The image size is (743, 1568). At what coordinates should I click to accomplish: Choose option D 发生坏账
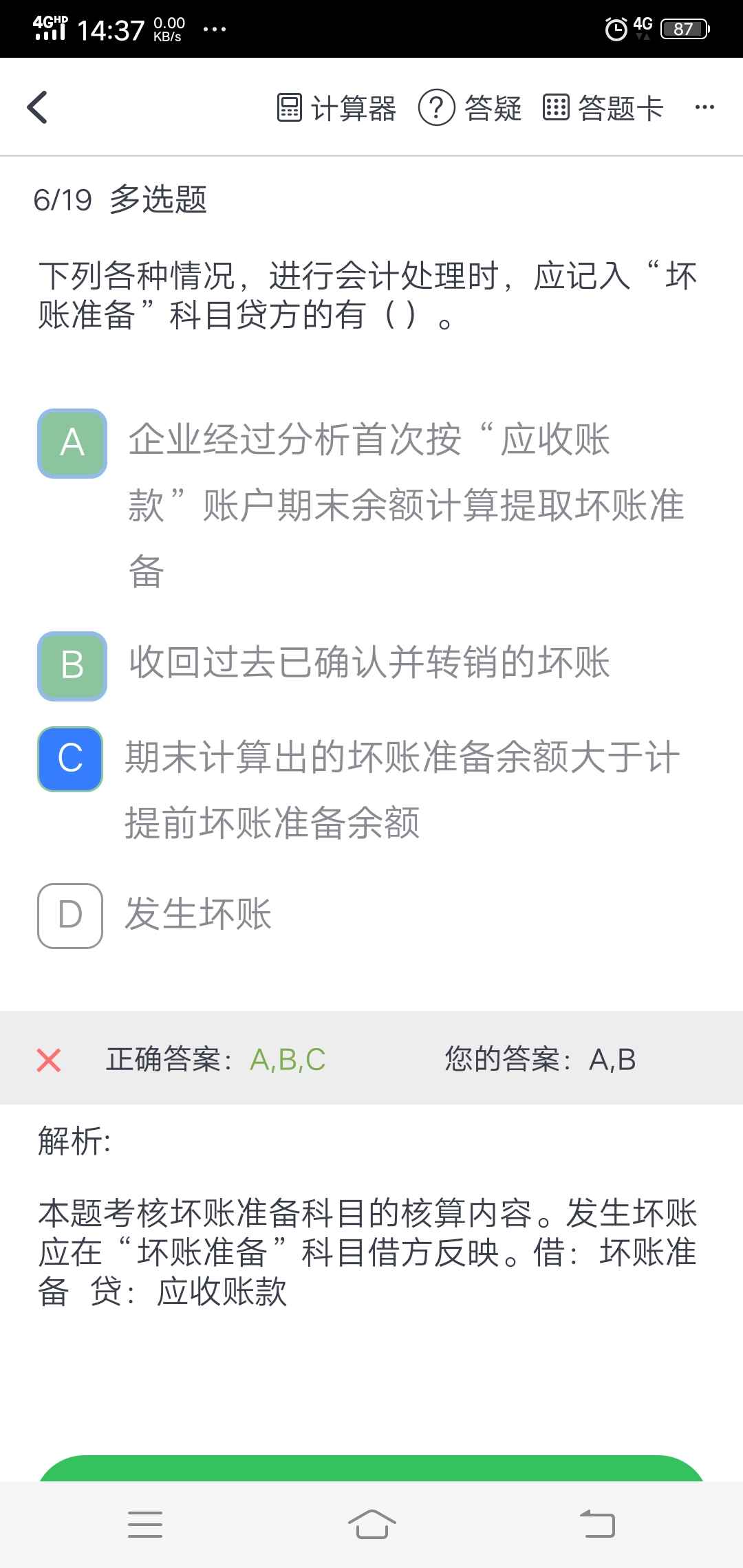[70, 915]
